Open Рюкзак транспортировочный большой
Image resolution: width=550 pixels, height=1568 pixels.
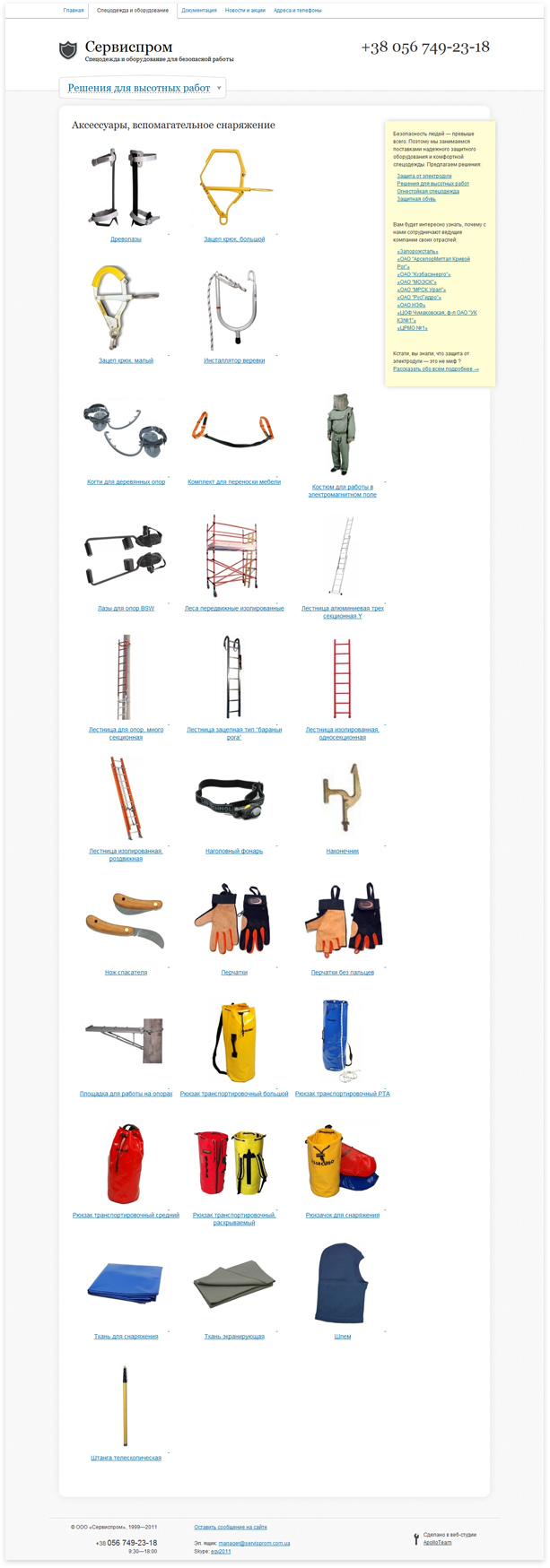click(x=234, y=1094)
